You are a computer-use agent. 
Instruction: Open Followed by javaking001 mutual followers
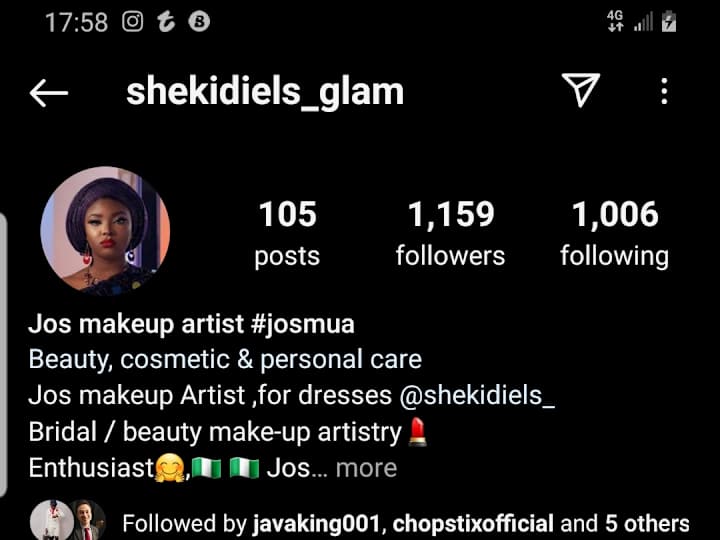click(405, 523)
